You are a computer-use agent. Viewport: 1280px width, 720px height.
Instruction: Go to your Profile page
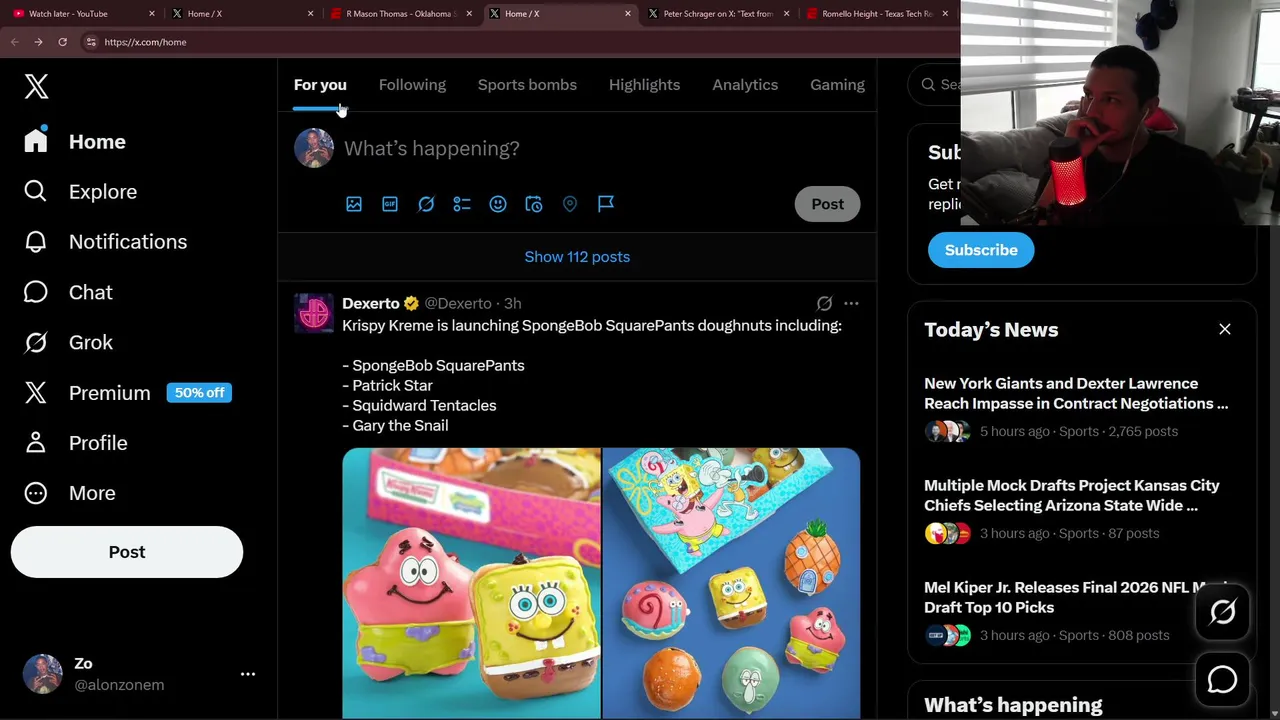click(x=97, y=443)
